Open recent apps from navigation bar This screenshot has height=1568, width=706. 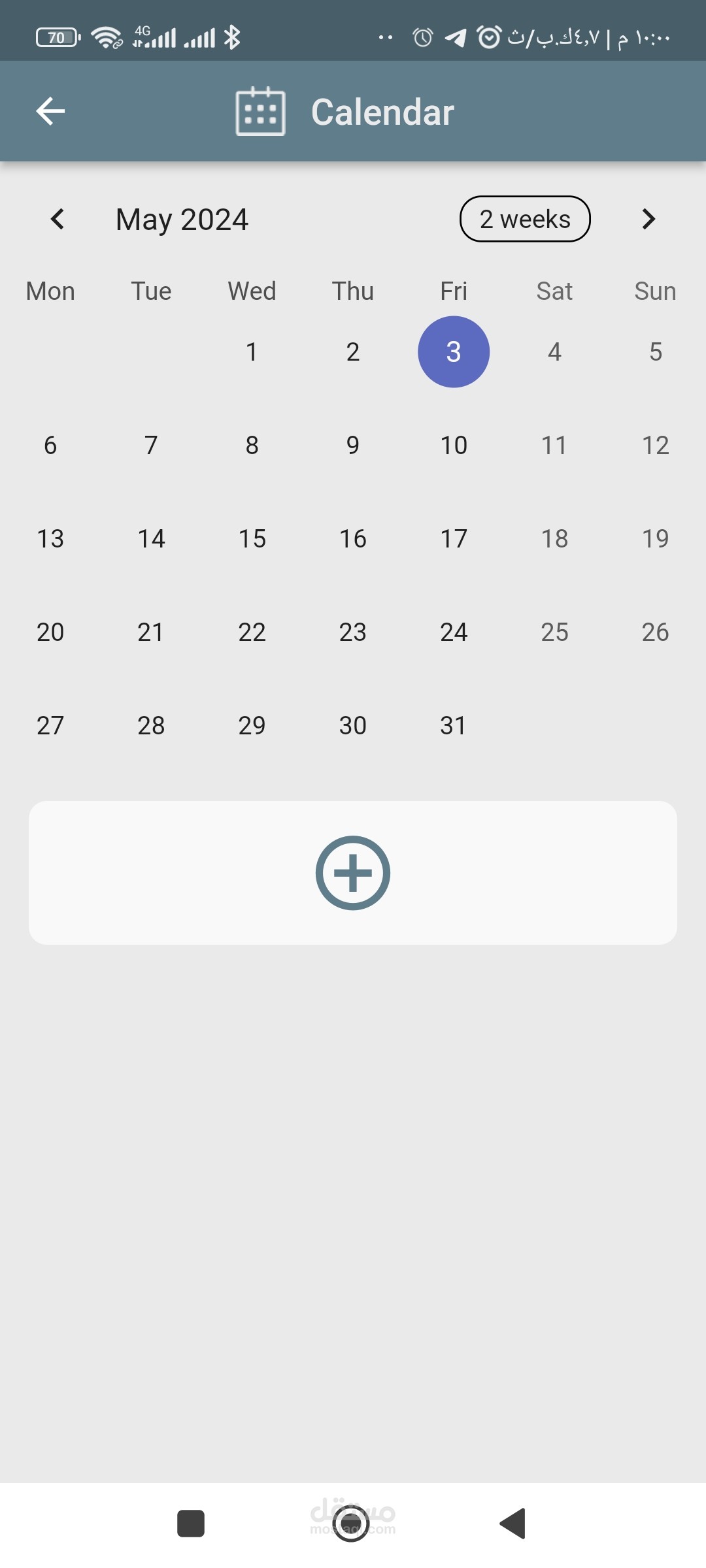191,1524
